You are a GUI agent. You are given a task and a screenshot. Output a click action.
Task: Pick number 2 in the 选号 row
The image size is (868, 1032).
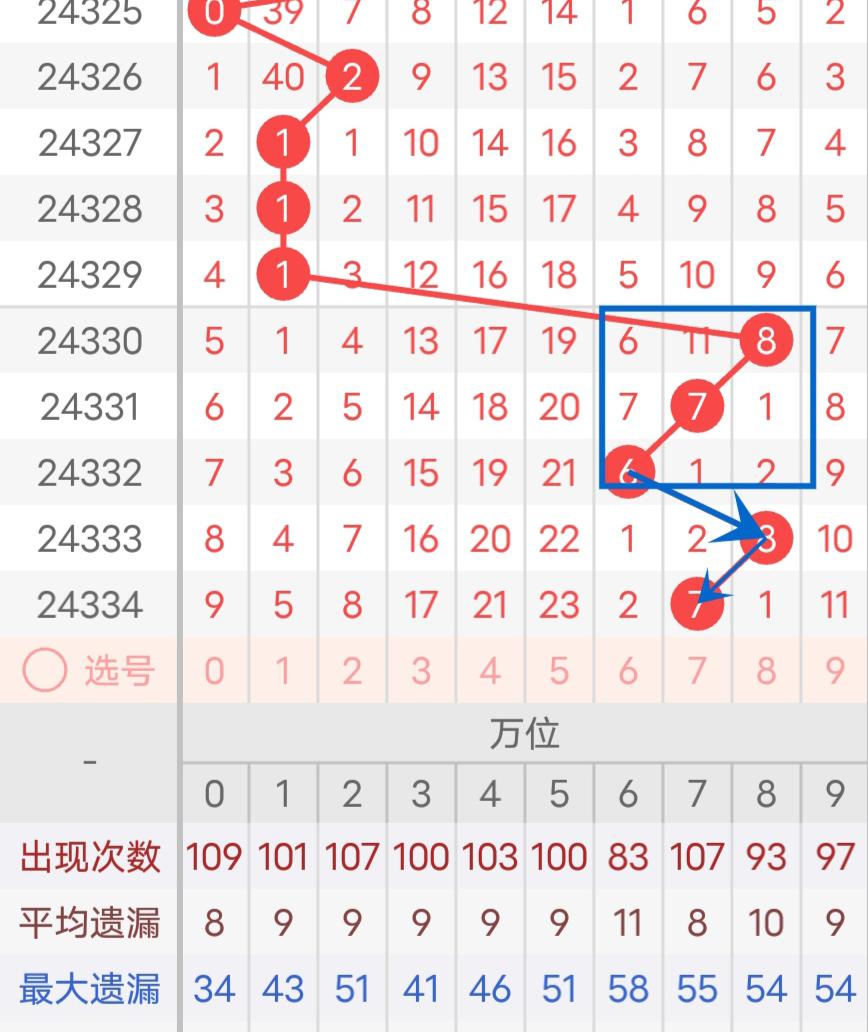(352, 671)
